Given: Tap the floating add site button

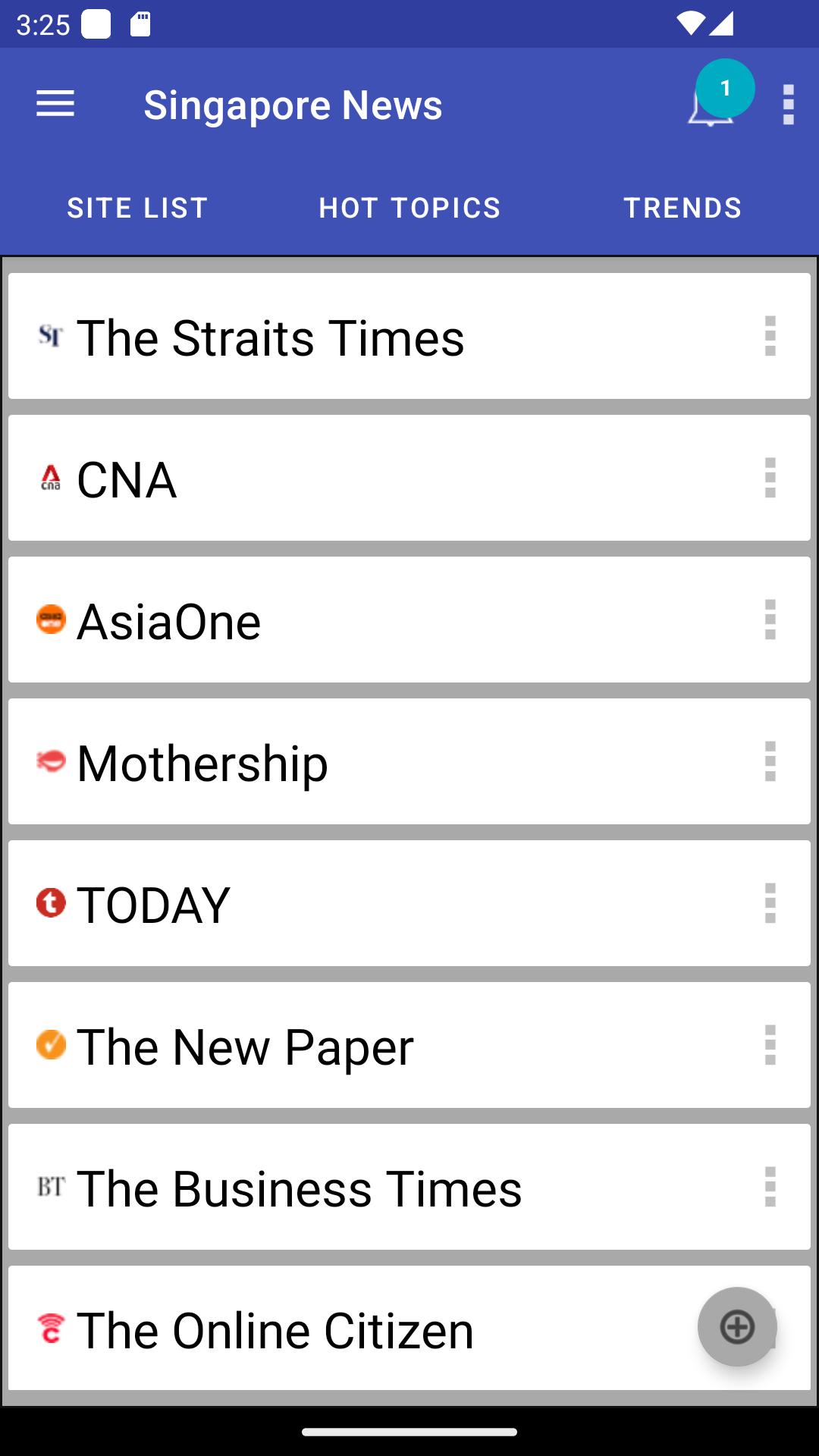Looking at the screenshot, I should click(x=737, y=1327).
